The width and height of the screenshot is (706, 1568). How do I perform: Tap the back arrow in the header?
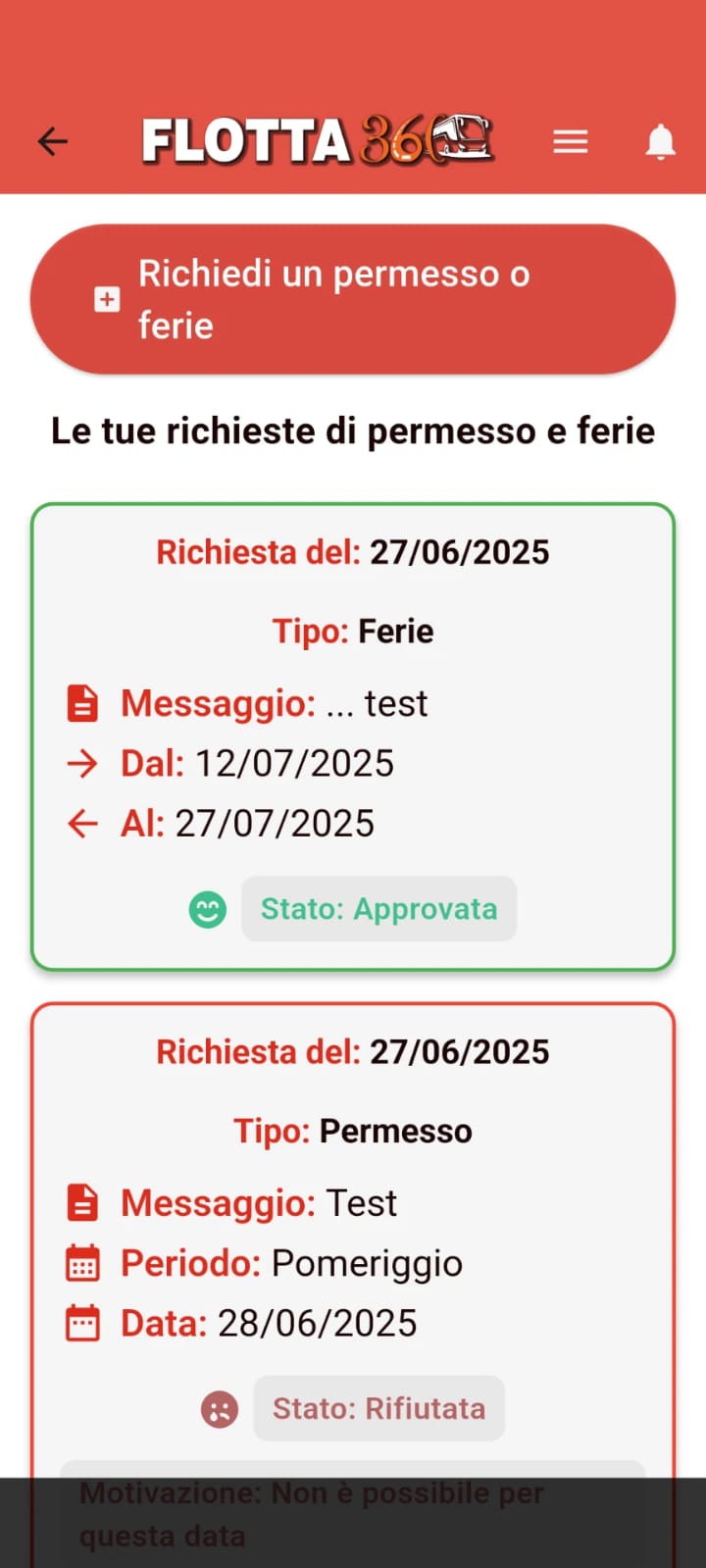52,141
